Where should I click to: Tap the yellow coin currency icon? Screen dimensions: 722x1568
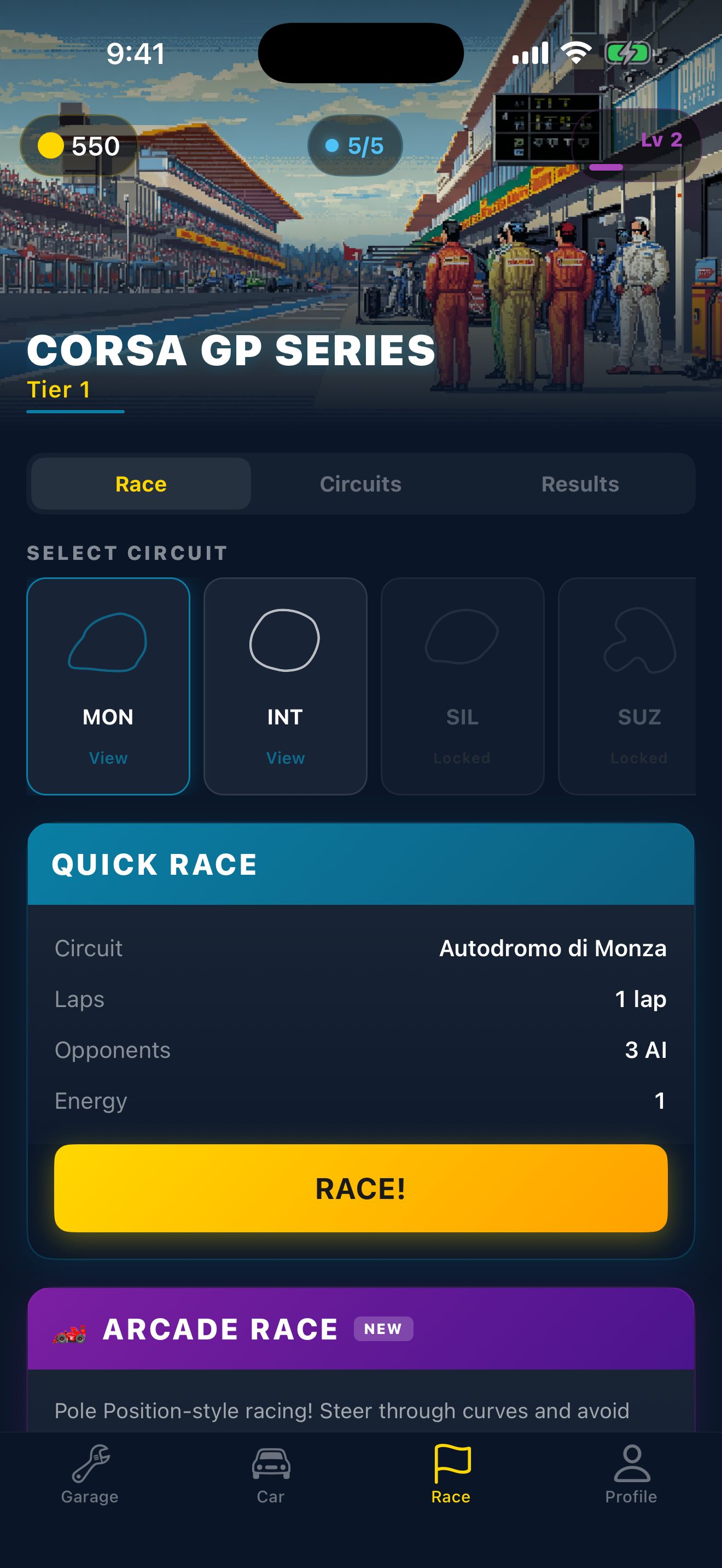[50, 146]
